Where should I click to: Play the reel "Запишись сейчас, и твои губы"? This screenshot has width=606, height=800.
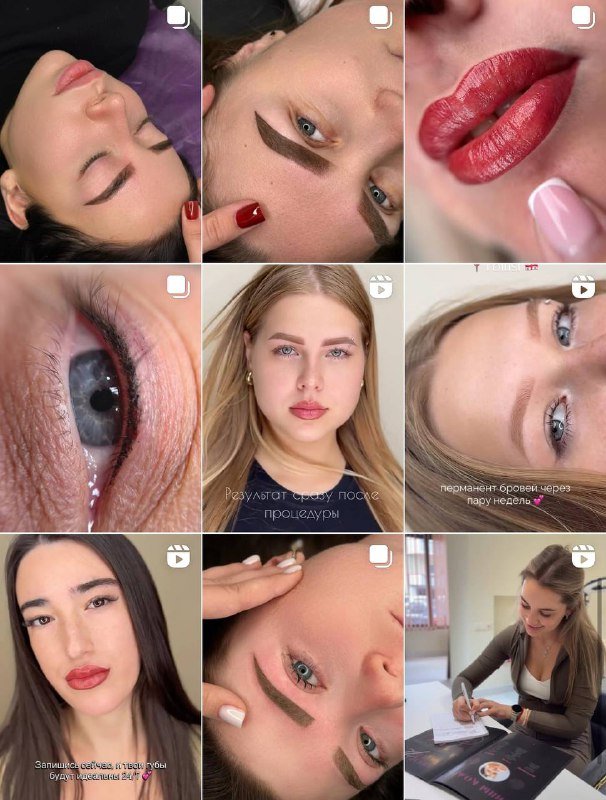coord(100,667)
